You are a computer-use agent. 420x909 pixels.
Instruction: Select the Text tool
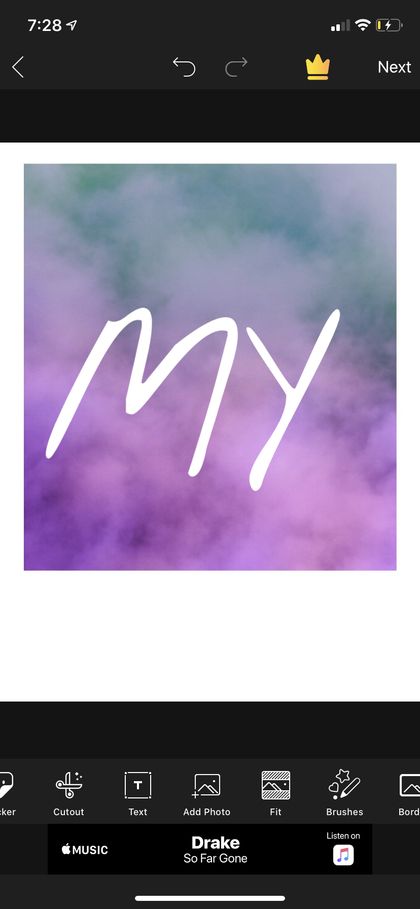coord(137,793)
